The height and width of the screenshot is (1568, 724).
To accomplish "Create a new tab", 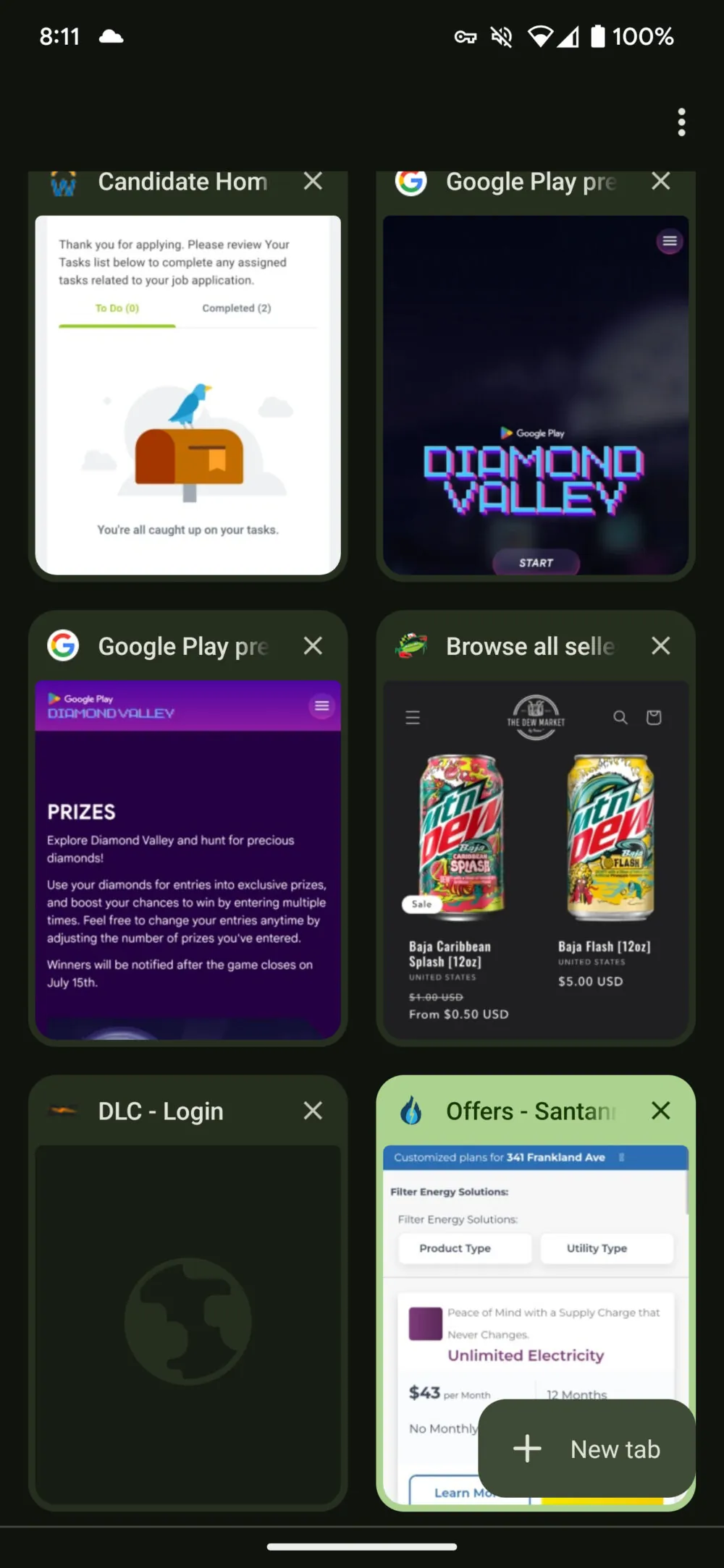I will [587, 1449].
